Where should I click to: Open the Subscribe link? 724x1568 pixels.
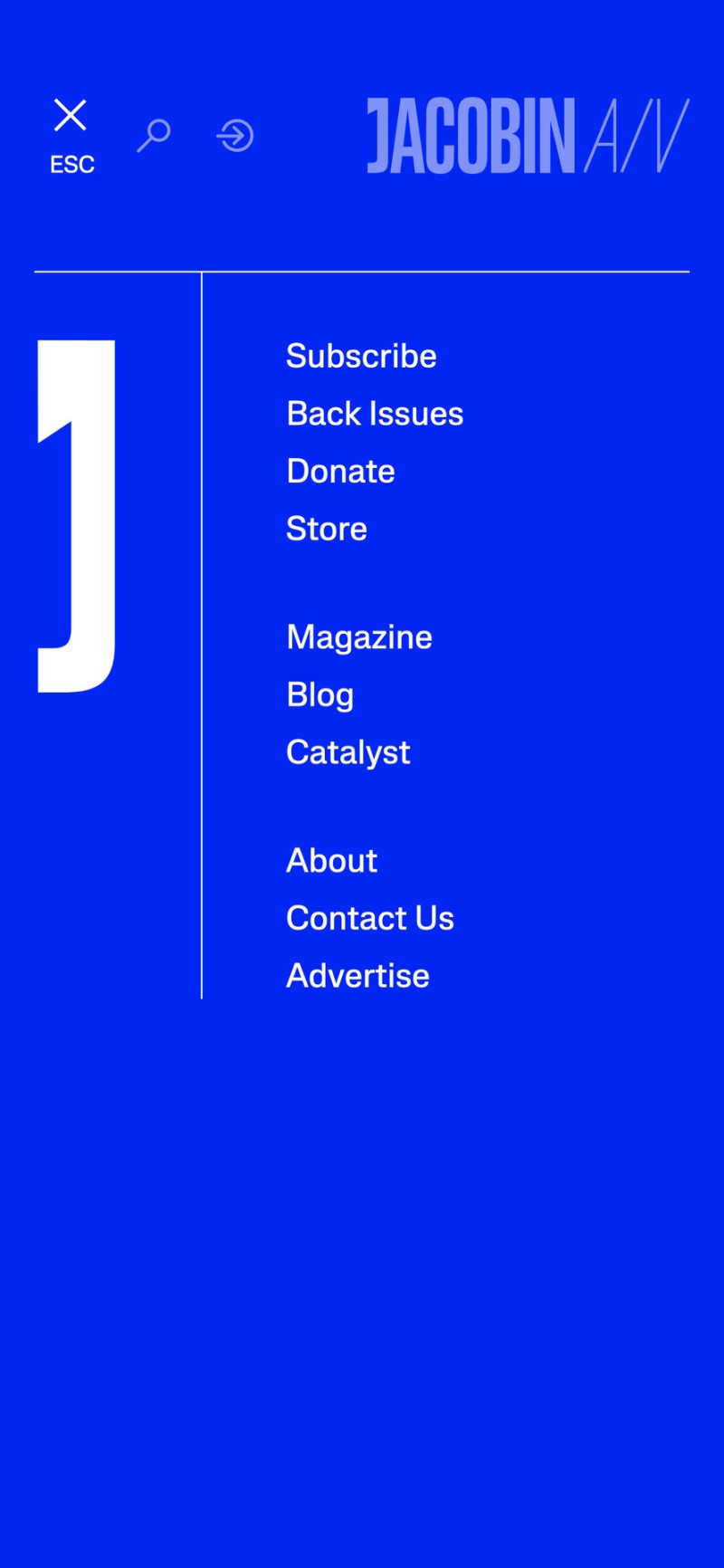[361, 356]
